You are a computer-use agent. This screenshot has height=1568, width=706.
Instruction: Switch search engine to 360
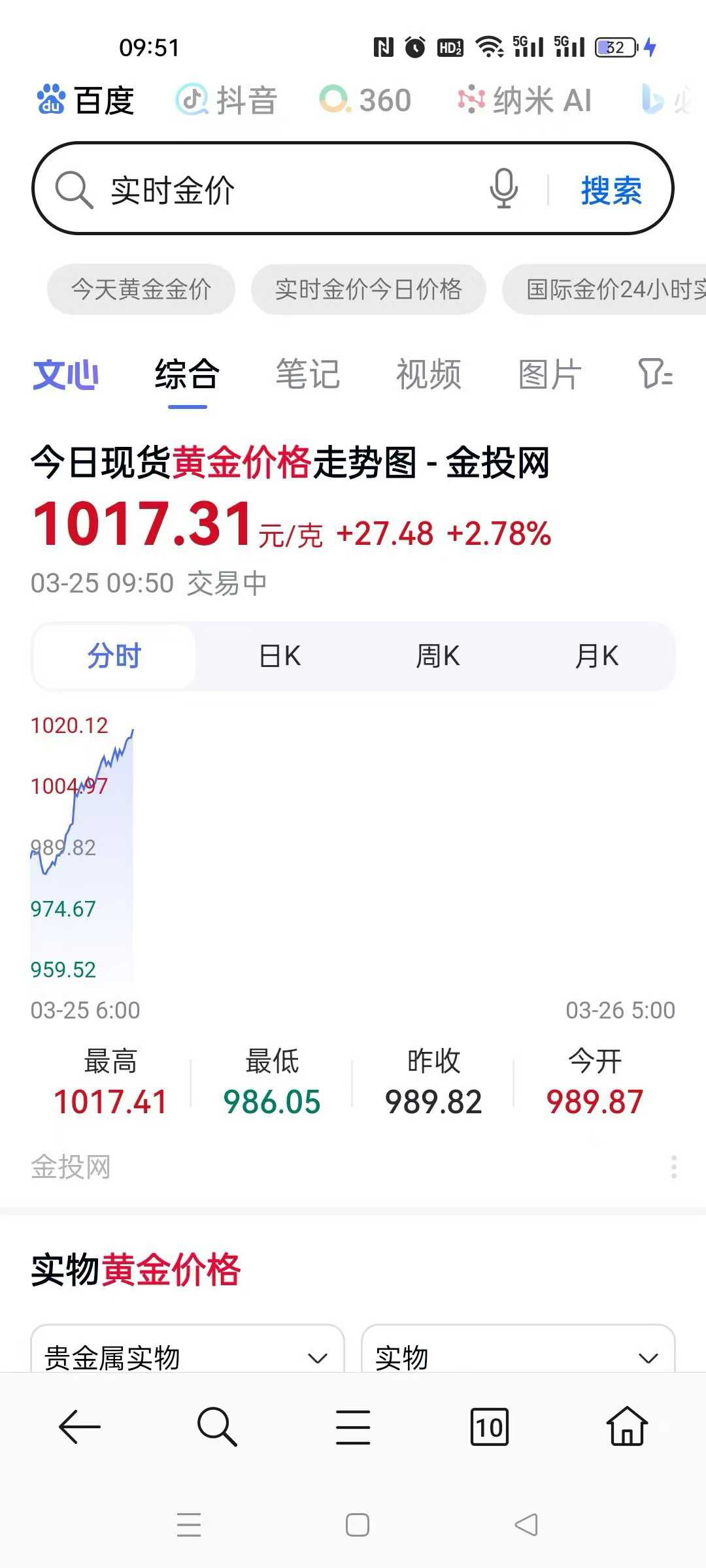click(365, 101)
